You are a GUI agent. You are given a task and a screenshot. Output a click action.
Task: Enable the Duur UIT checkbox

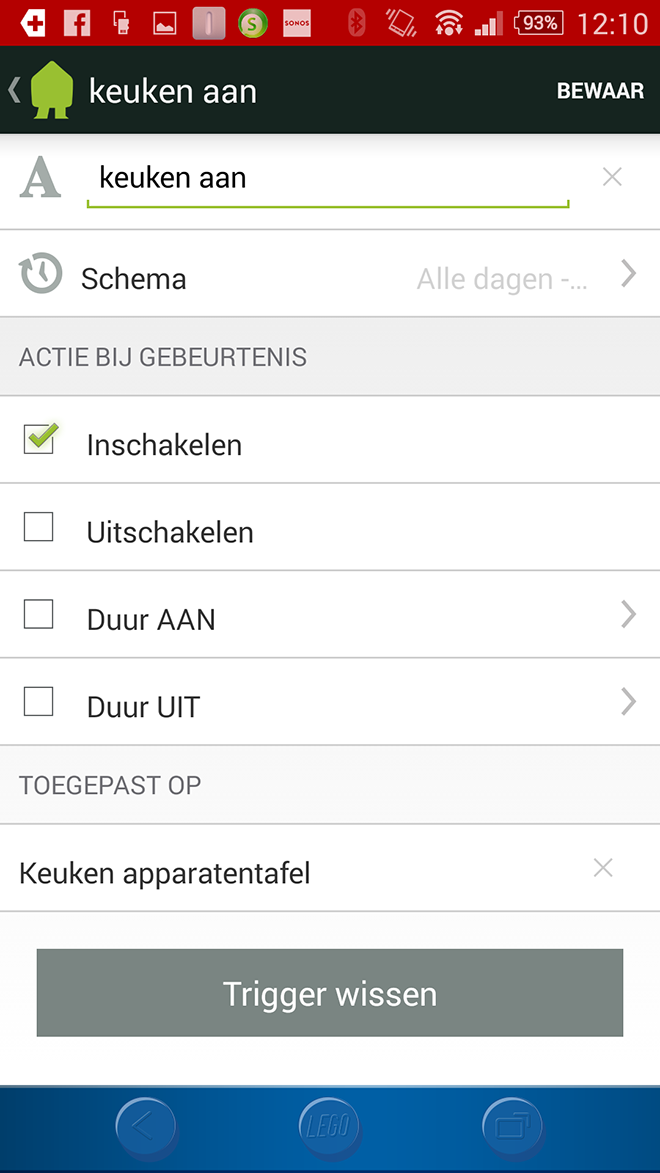(x=38, y=702)
